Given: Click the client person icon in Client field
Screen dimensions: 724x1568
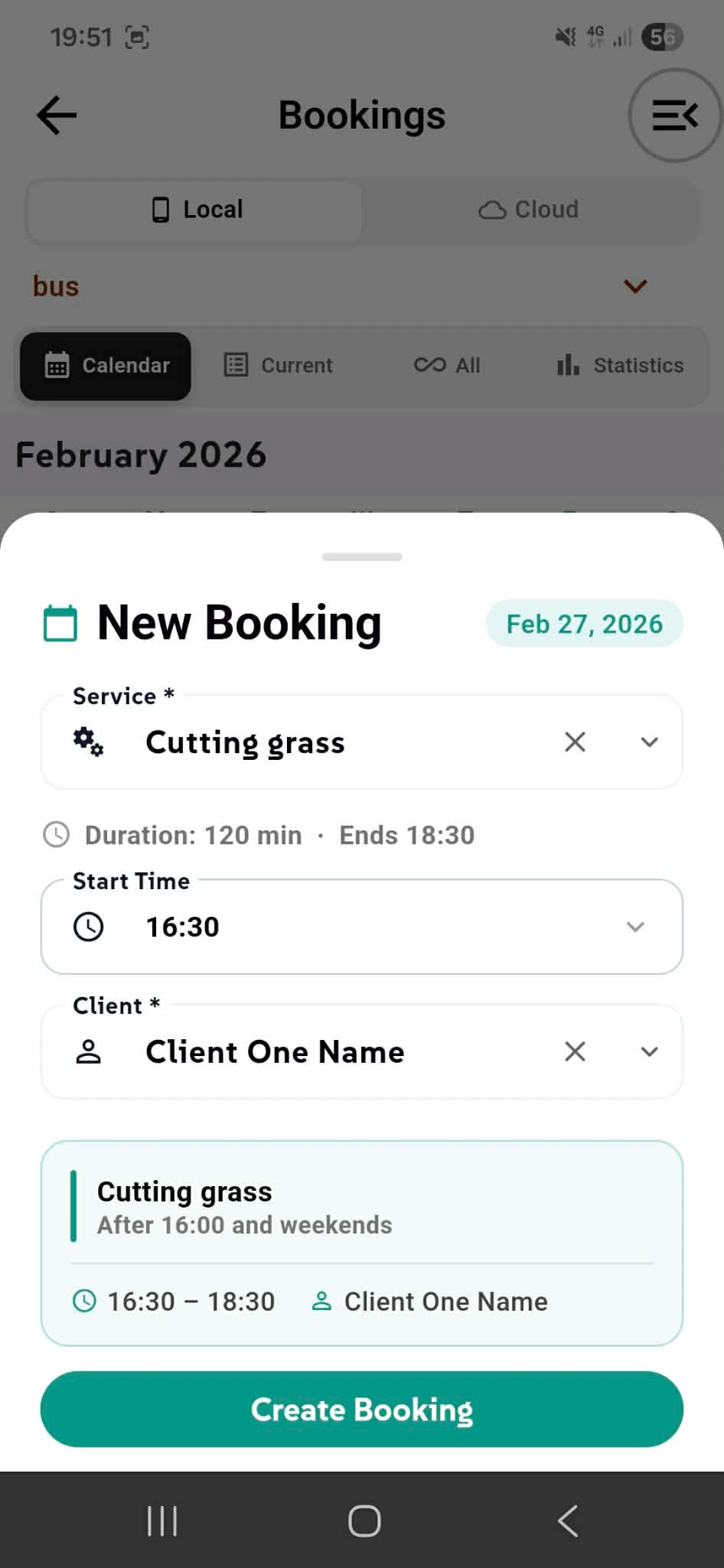Looking at the screenshot, I should (x=88, y=1051).
